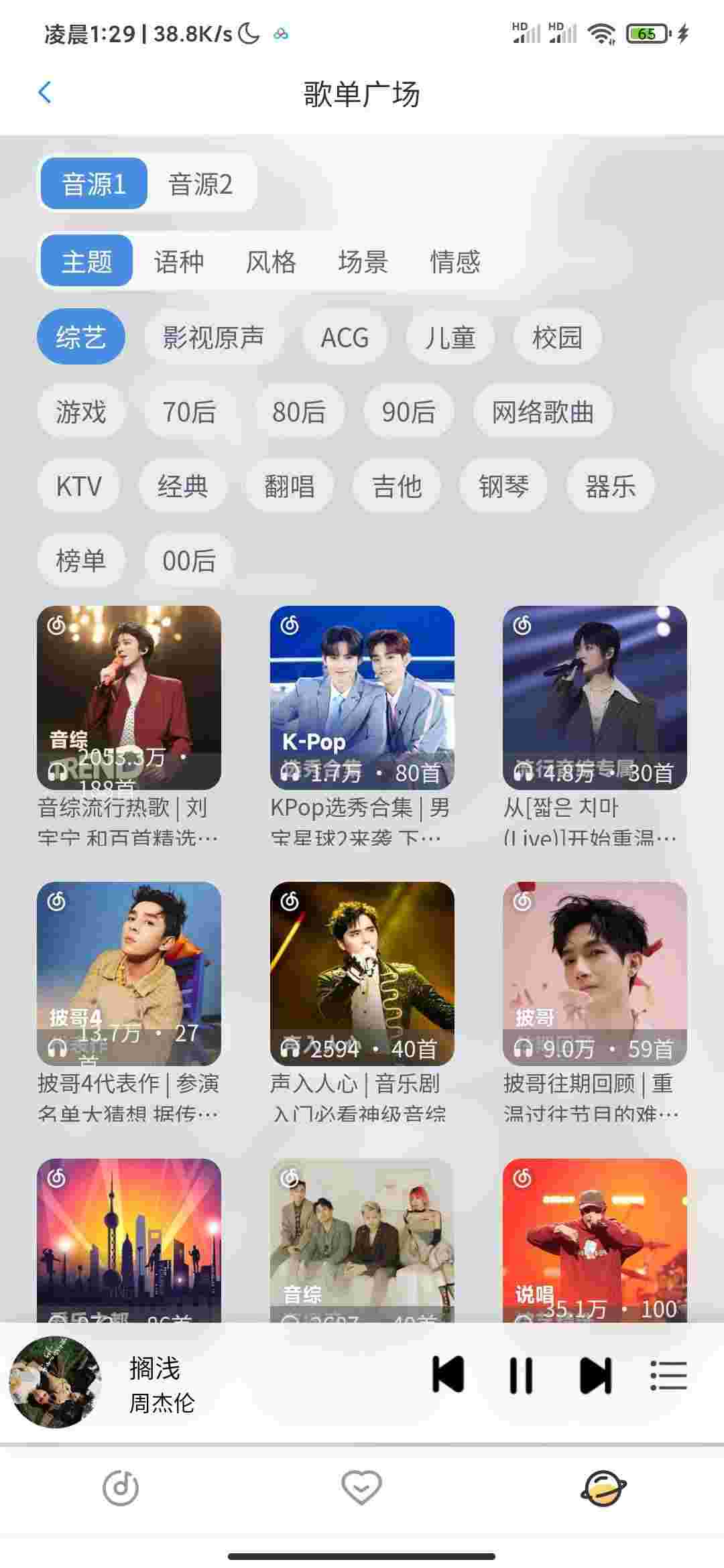Open the KPop选秀合集 playlist

[x=362, y=698]
